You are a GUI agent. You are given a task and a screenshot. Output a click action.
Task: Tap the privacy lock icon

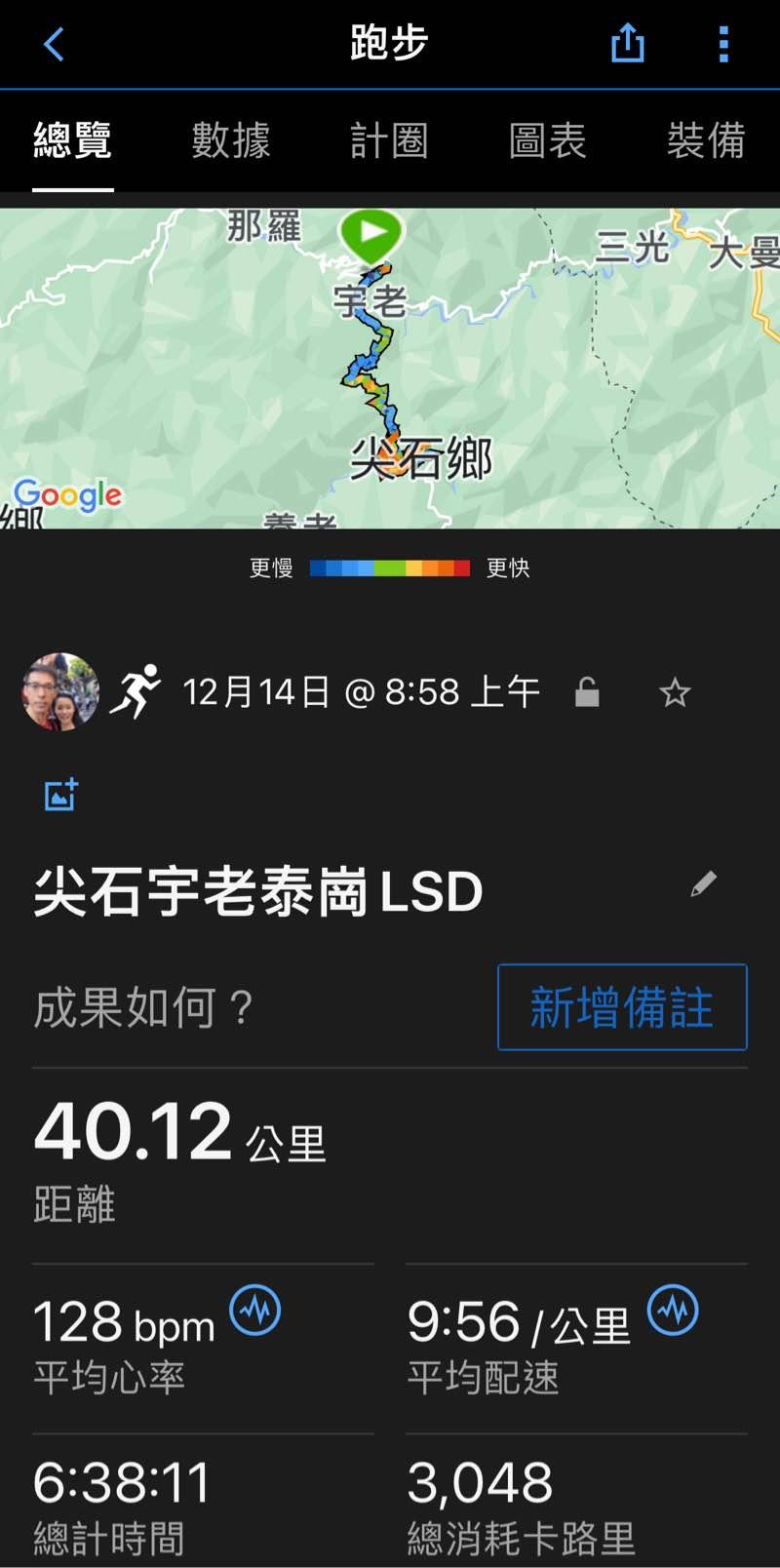click(587, 692)
